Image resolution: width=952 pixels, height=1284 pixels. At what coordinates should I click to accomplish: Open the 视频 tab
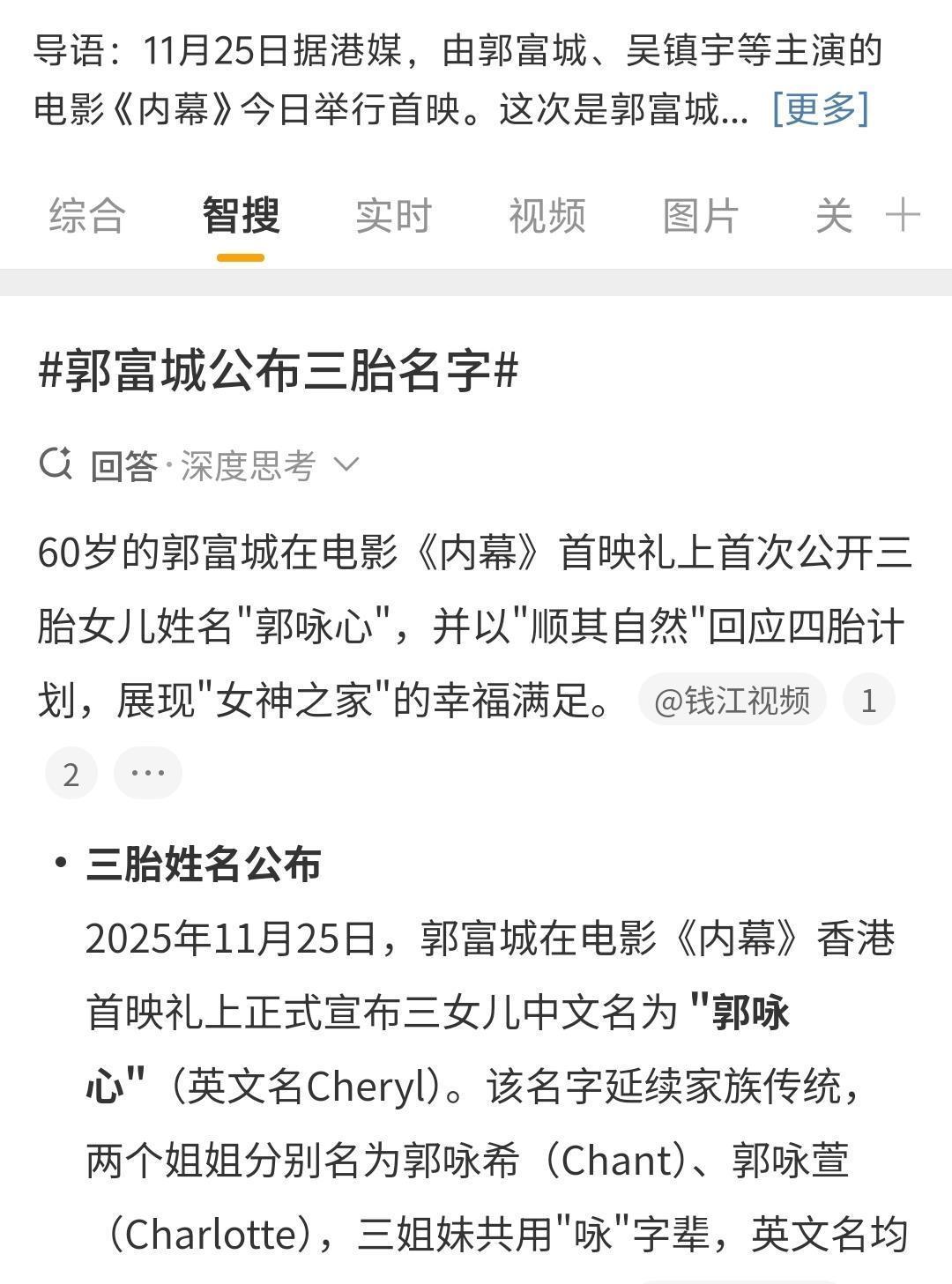coord(547,216)
